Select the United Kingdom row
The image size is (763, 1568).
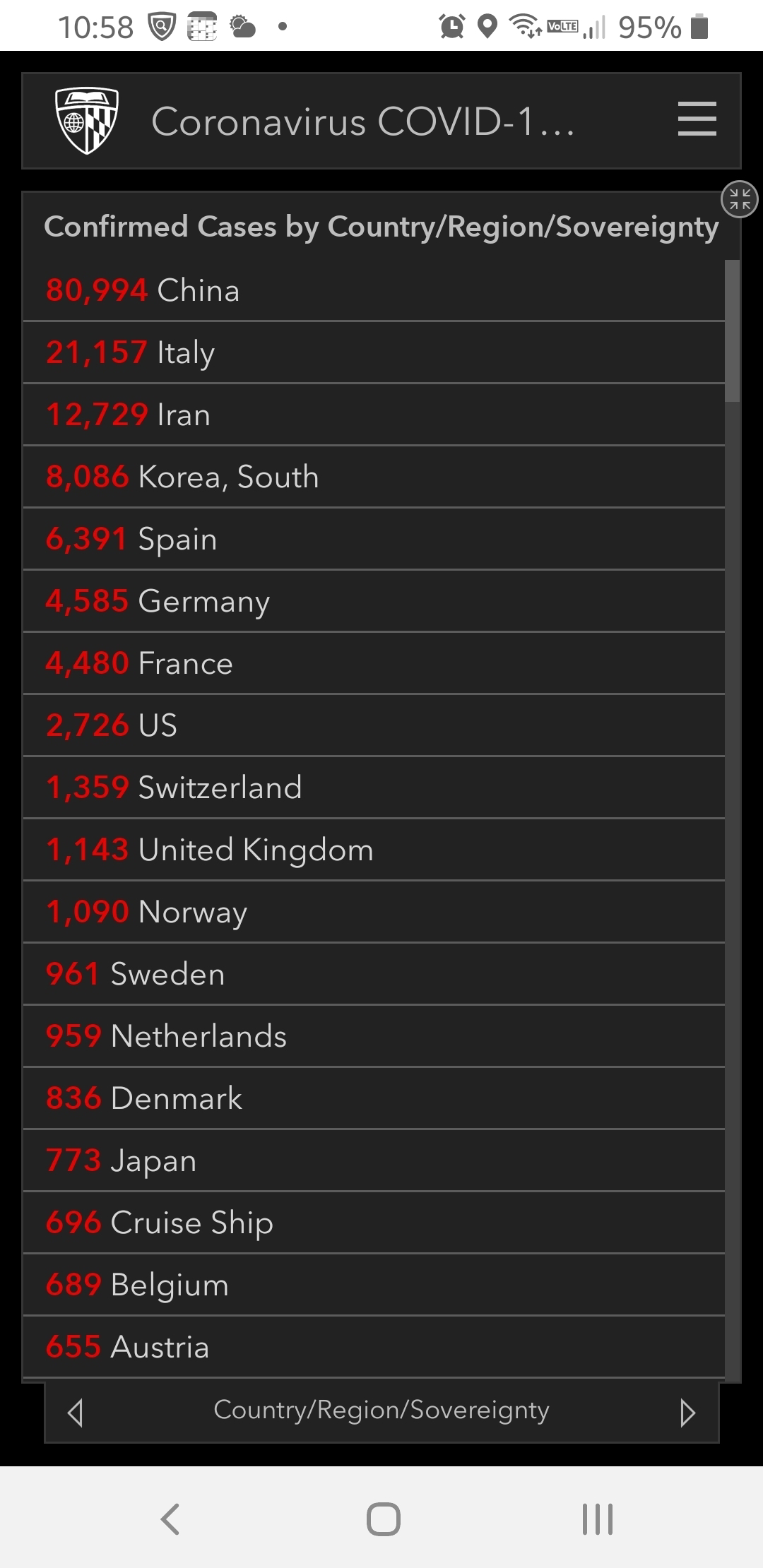tap(374, 850)
